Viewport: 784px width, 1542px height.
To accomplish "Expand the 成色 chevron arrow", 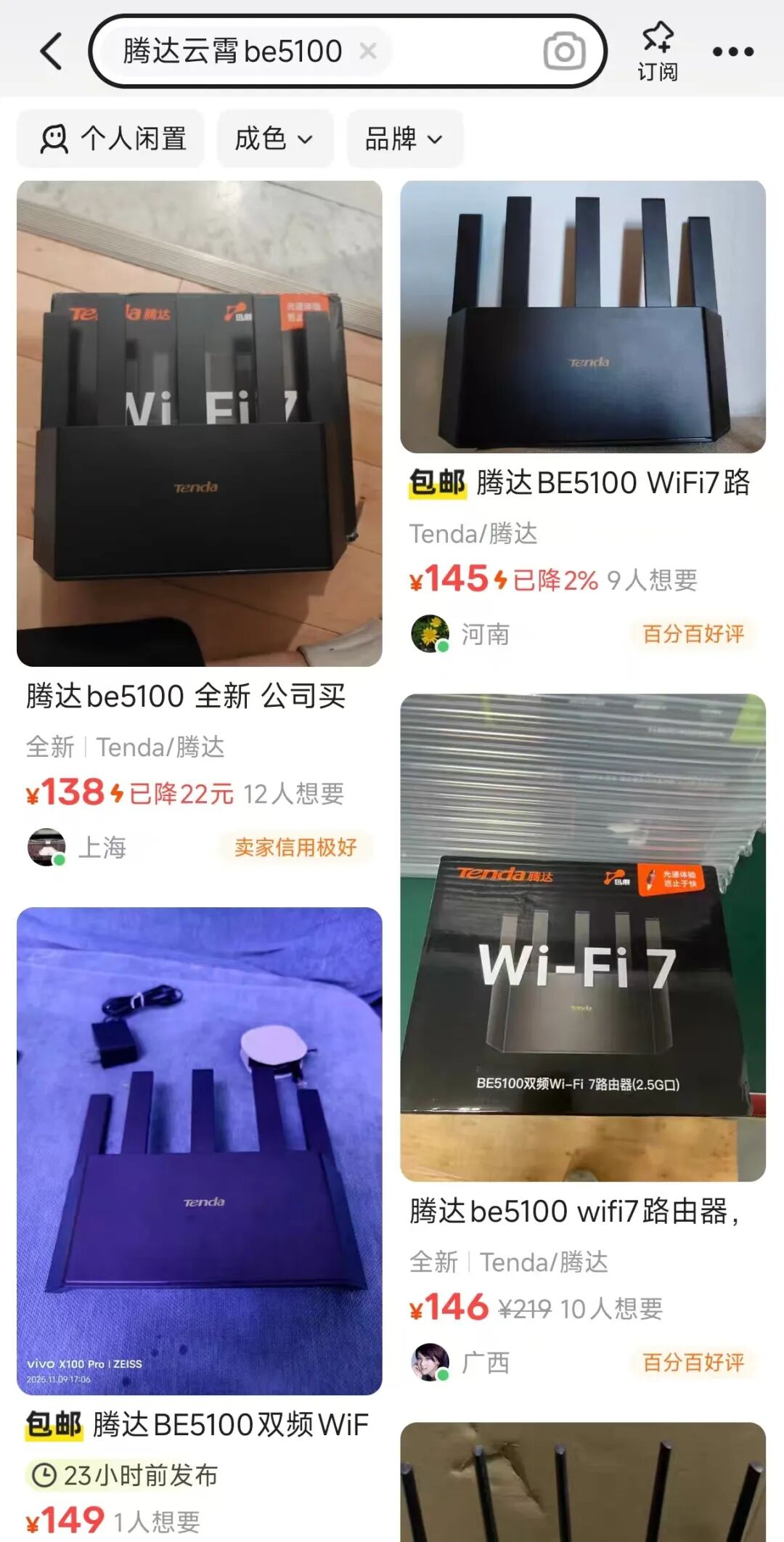I will (306, 140).
